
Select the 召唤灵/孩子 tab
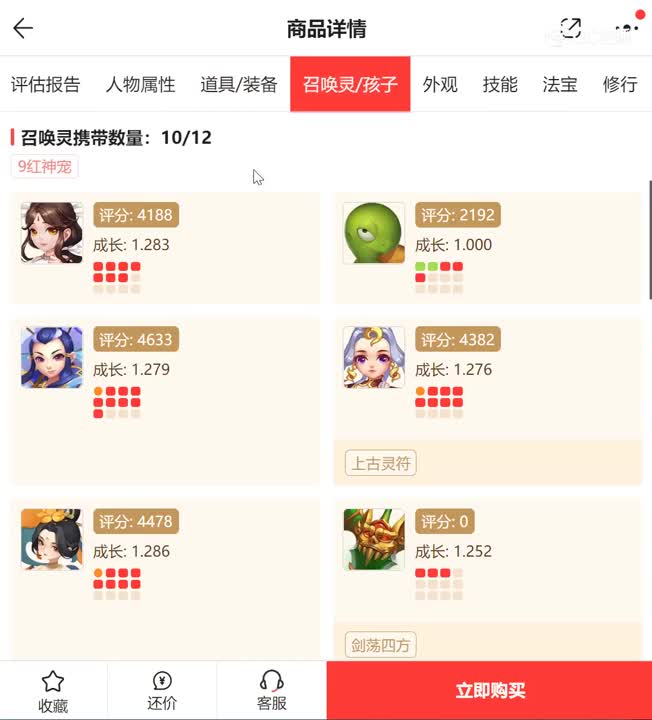[350, 84]
